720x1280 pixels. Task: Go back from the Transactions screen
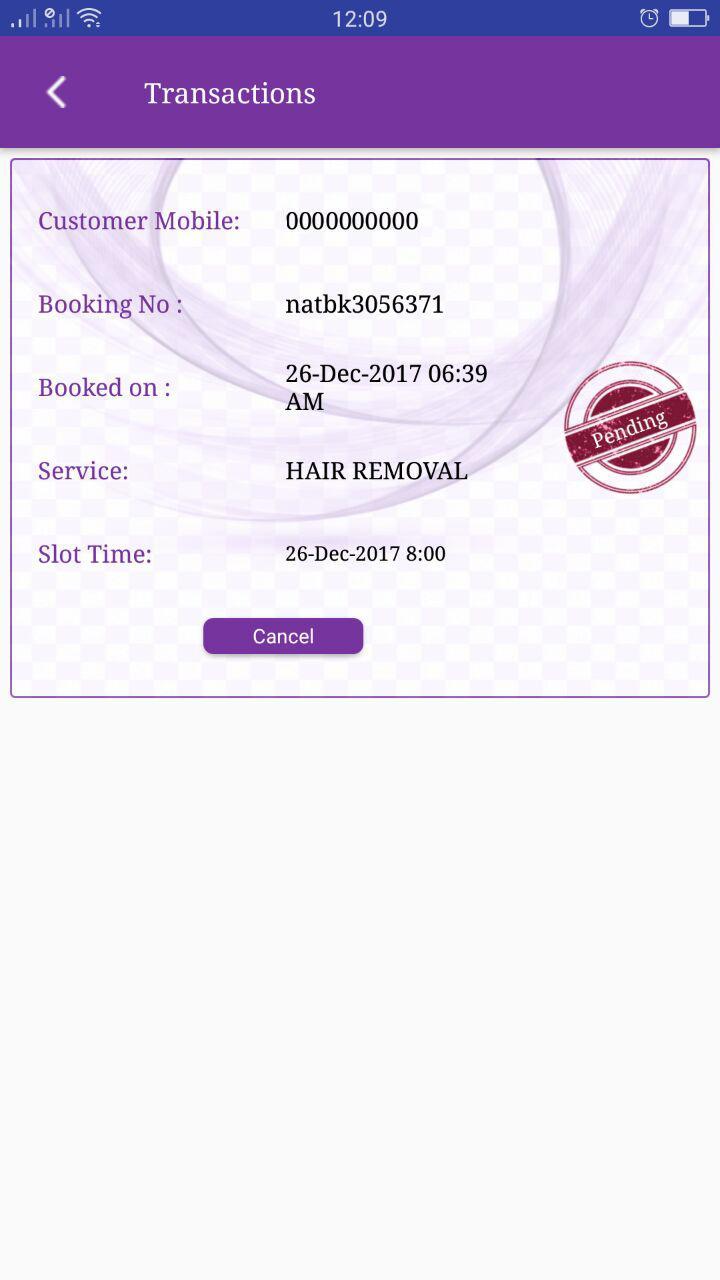point(56,93)
